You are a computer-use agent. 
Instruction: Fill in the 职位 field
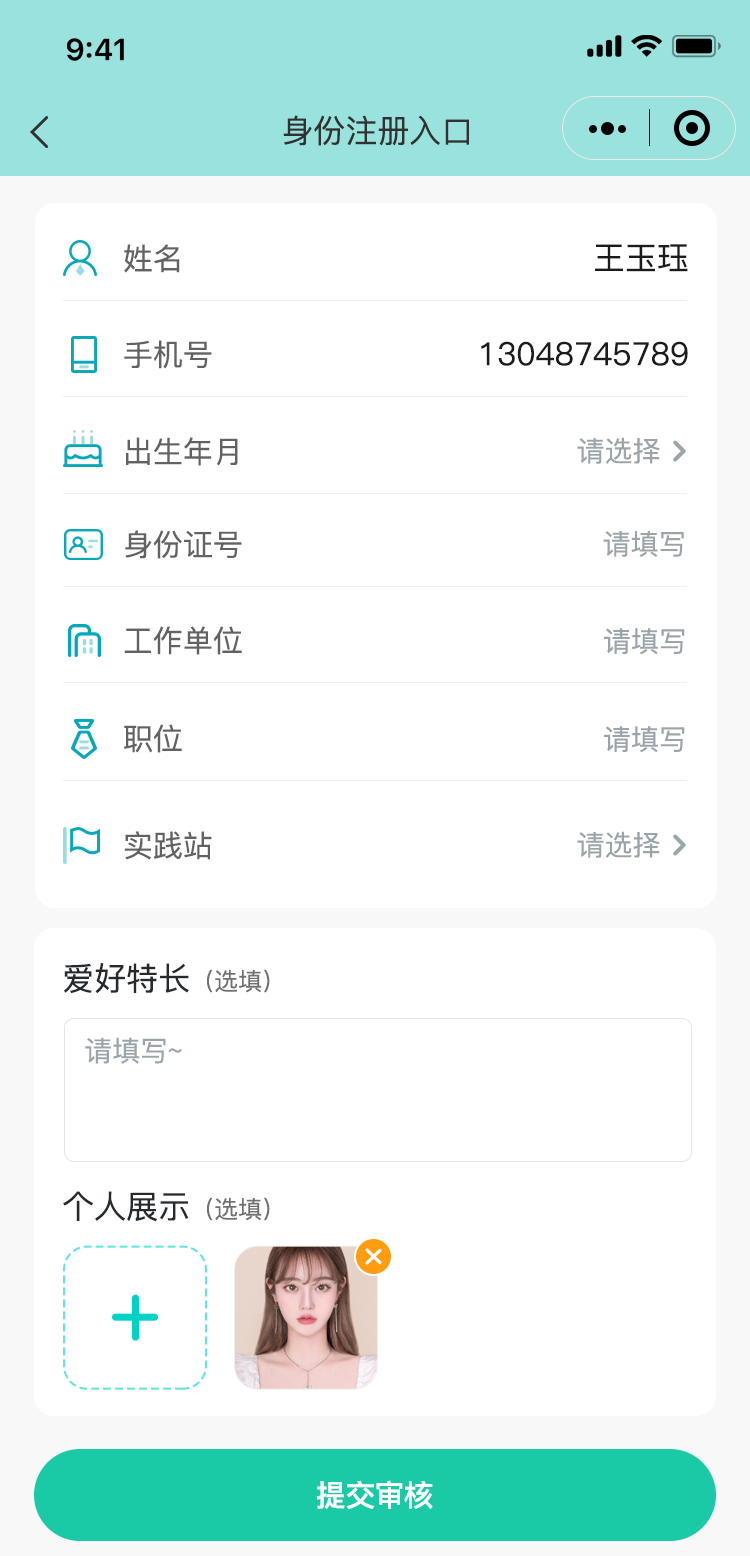pos(375,739)
